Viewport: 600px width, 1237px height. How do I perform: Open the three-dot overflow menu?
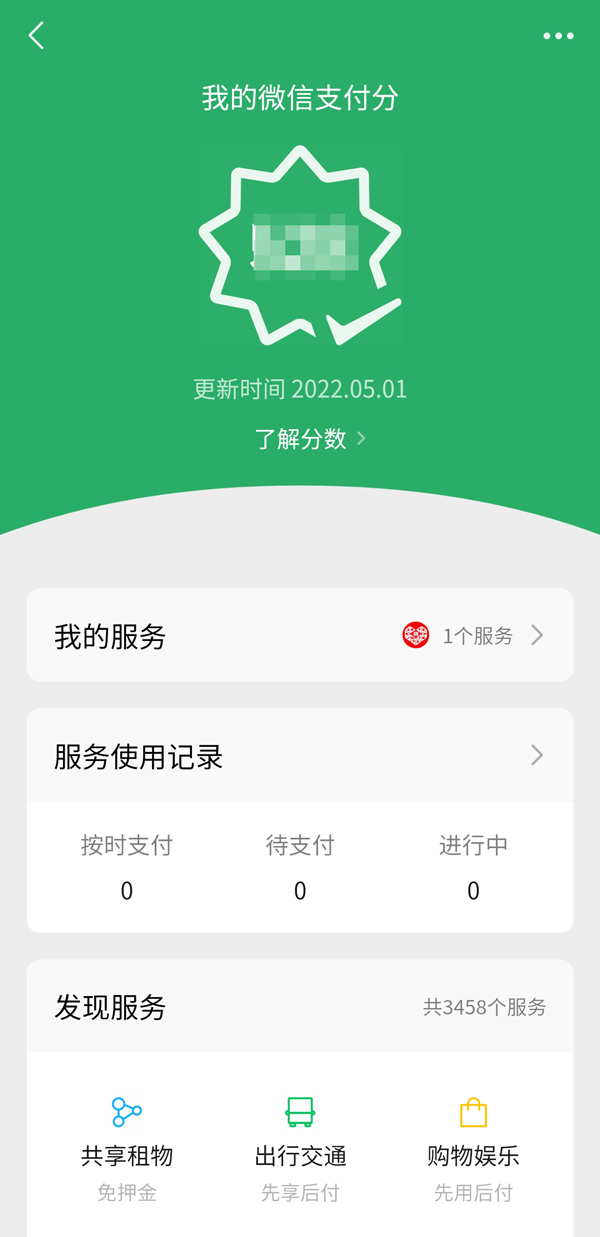click(x=558, y=36)
